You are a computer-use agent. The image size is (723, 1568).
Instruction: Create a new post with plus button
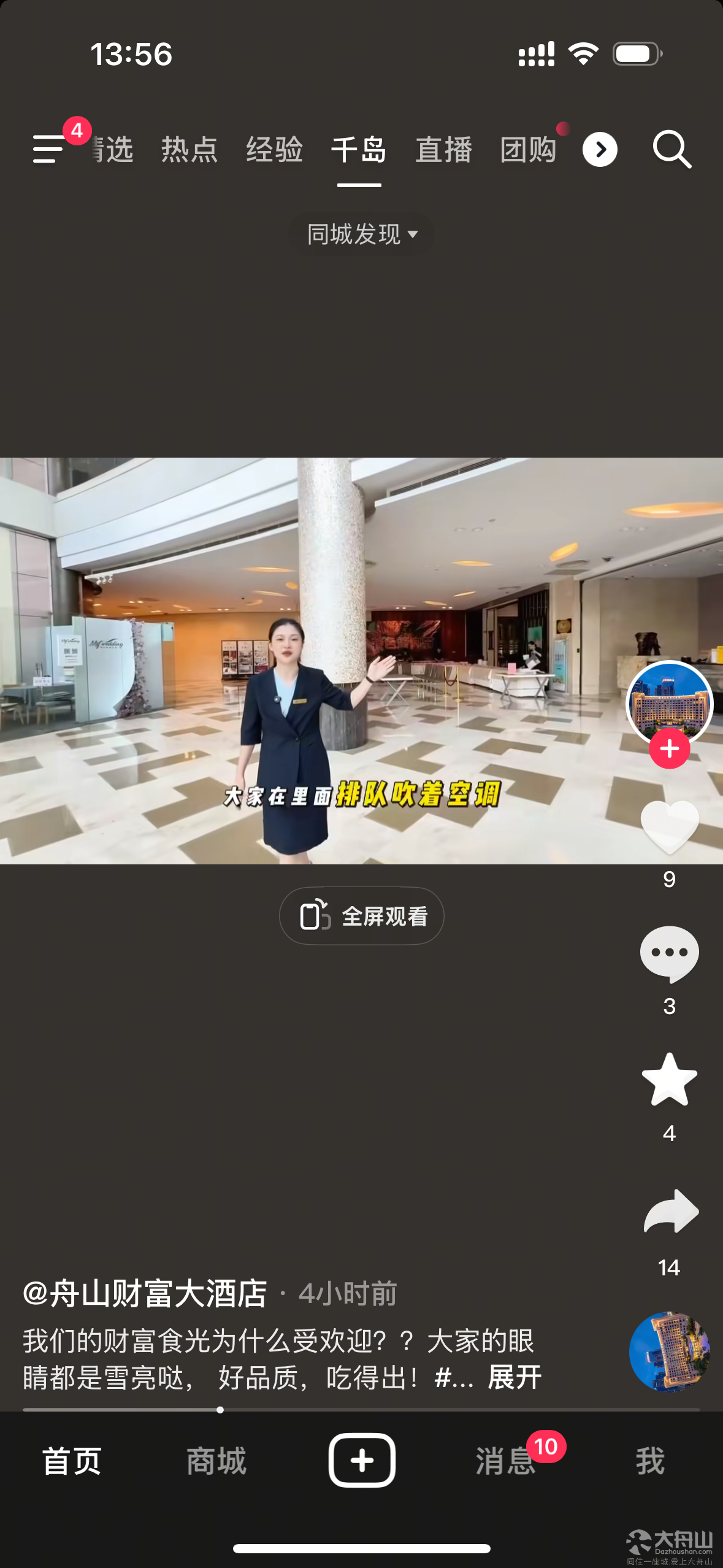tap(362, 1460)
